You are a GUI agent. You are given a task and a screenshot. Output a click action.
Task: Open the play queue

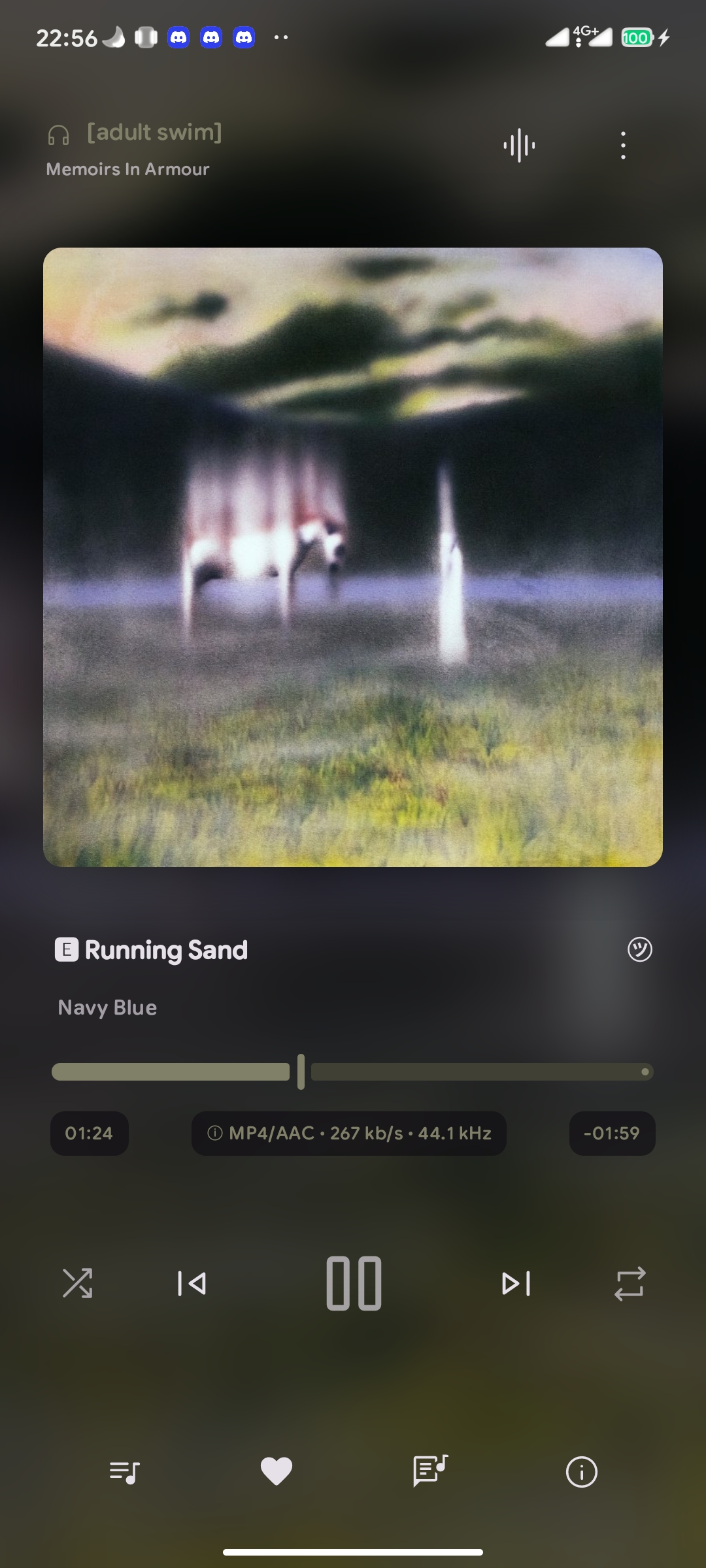click(x=124, y=1472)
